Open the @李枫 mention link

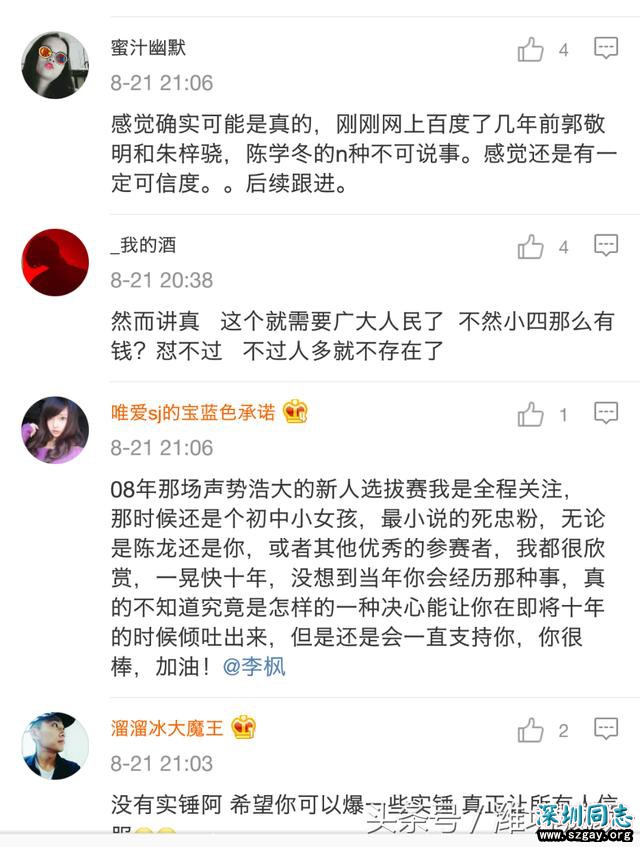click(x=254, y=666)
